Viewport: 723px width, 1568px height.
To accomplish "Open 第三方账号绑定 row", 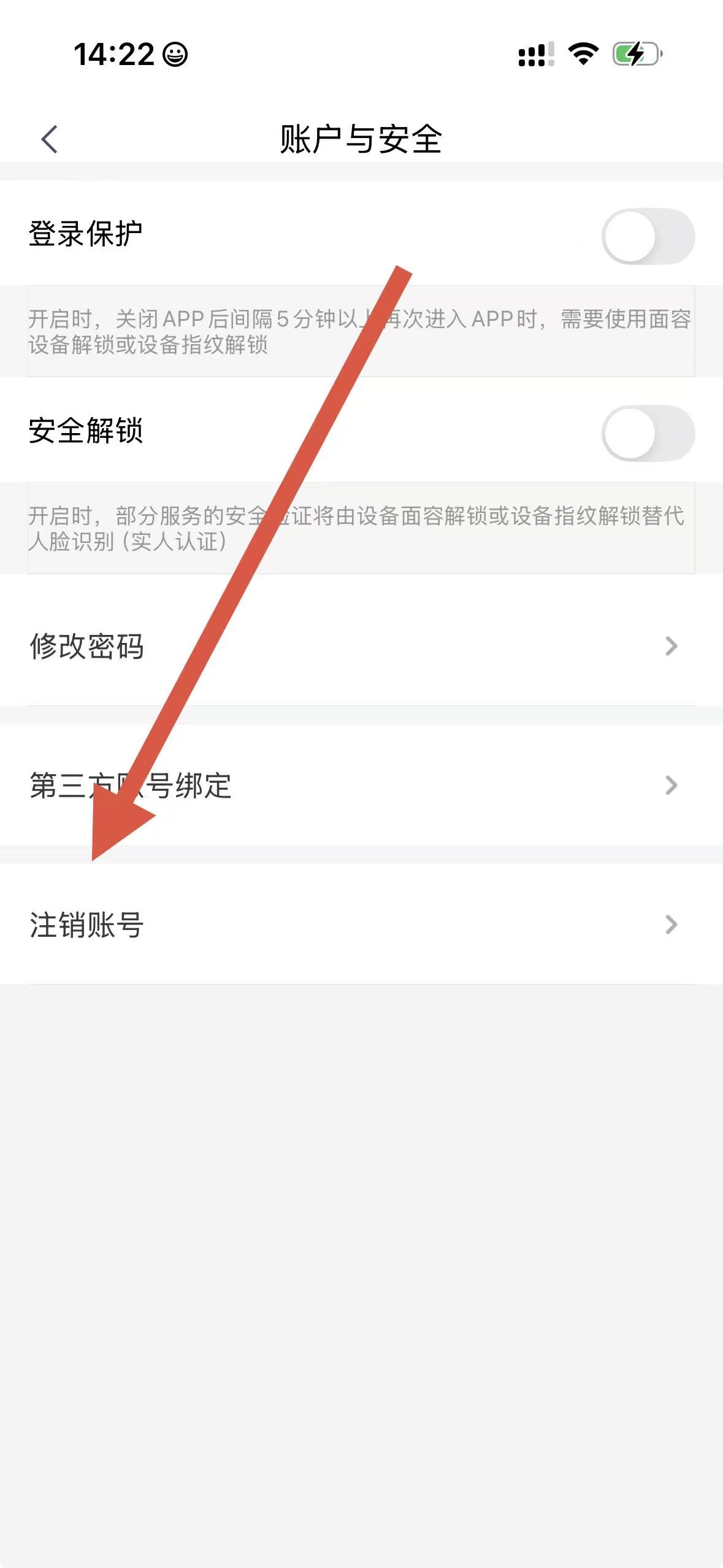I will click(361, 785).
